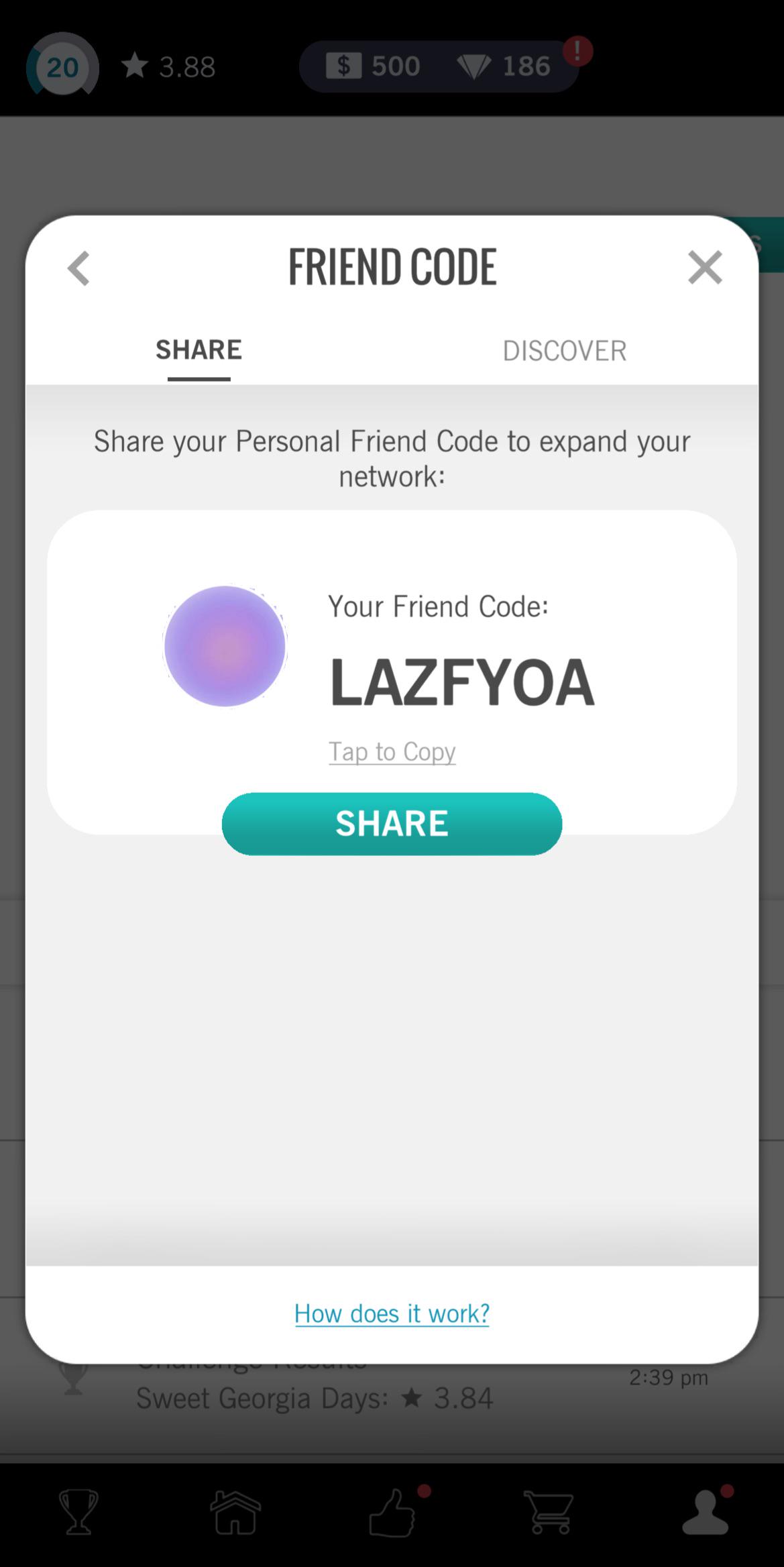
Task: Open the thumbs-up likes icon
Action: coord(392,1513)
